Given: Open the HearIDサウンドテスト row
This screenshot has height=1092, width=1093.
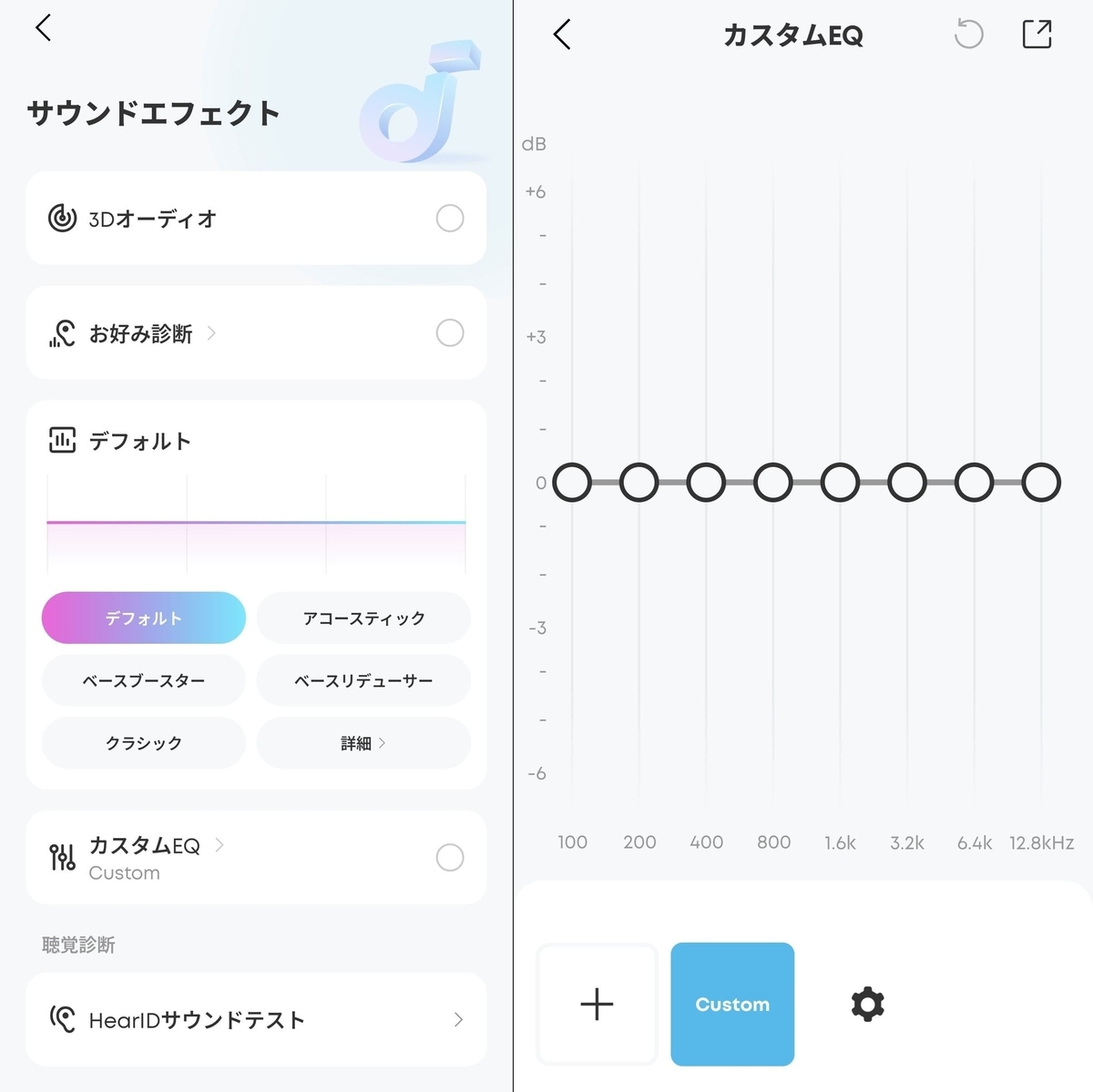Looking at the screenshot, I should pyautogui.click(x=256, y=1020).
